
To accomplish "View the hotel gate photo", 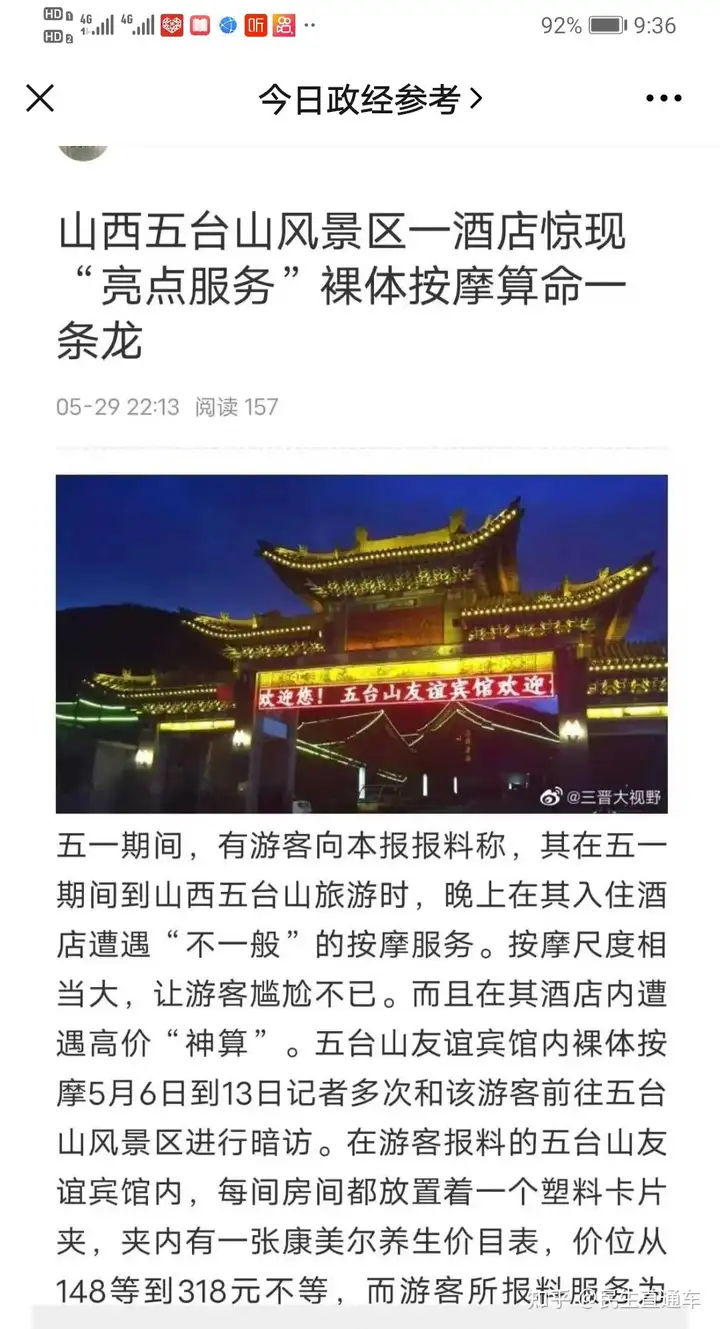I will (x=361, y=643).
